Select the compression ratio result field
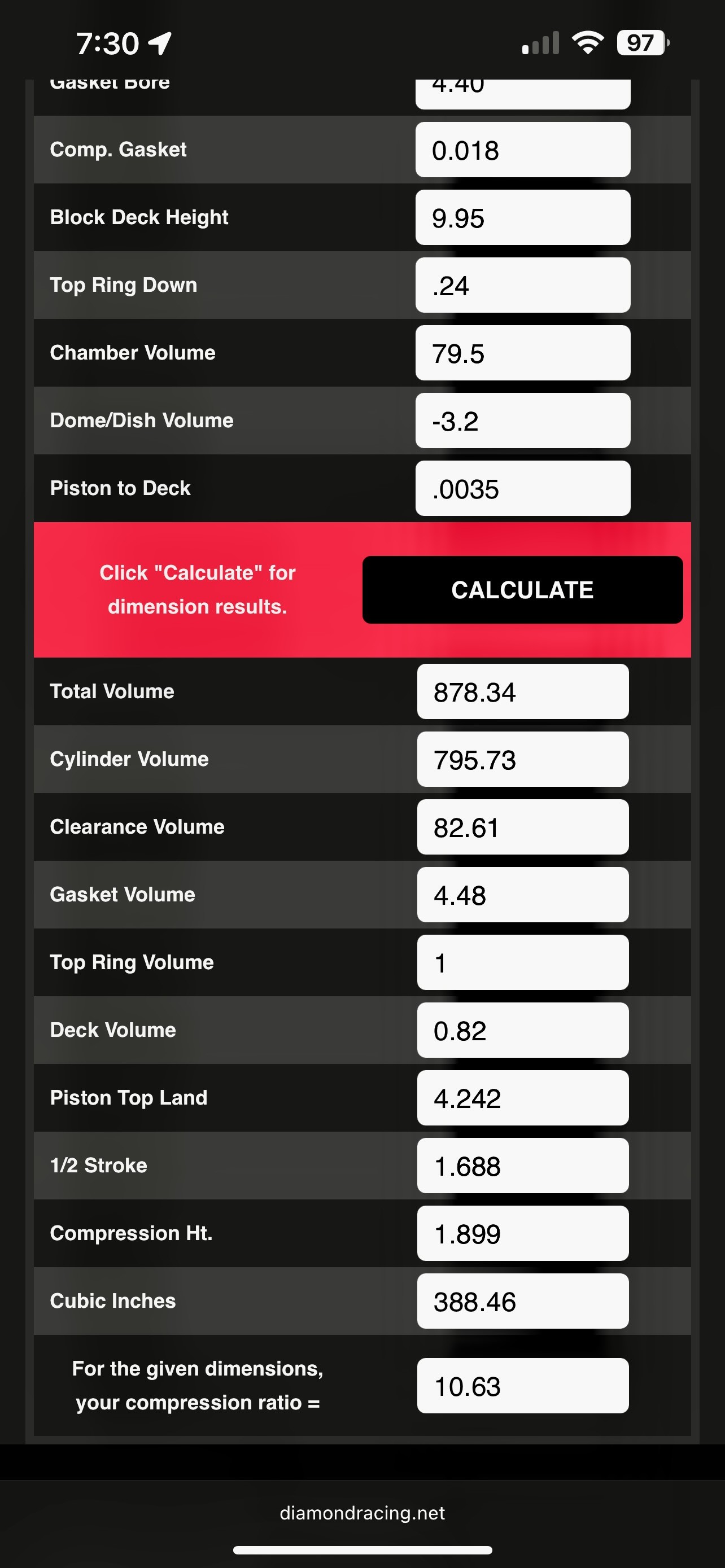Image resolution: width=725 pixels, height=1568 pixels. pos(522,1385)
